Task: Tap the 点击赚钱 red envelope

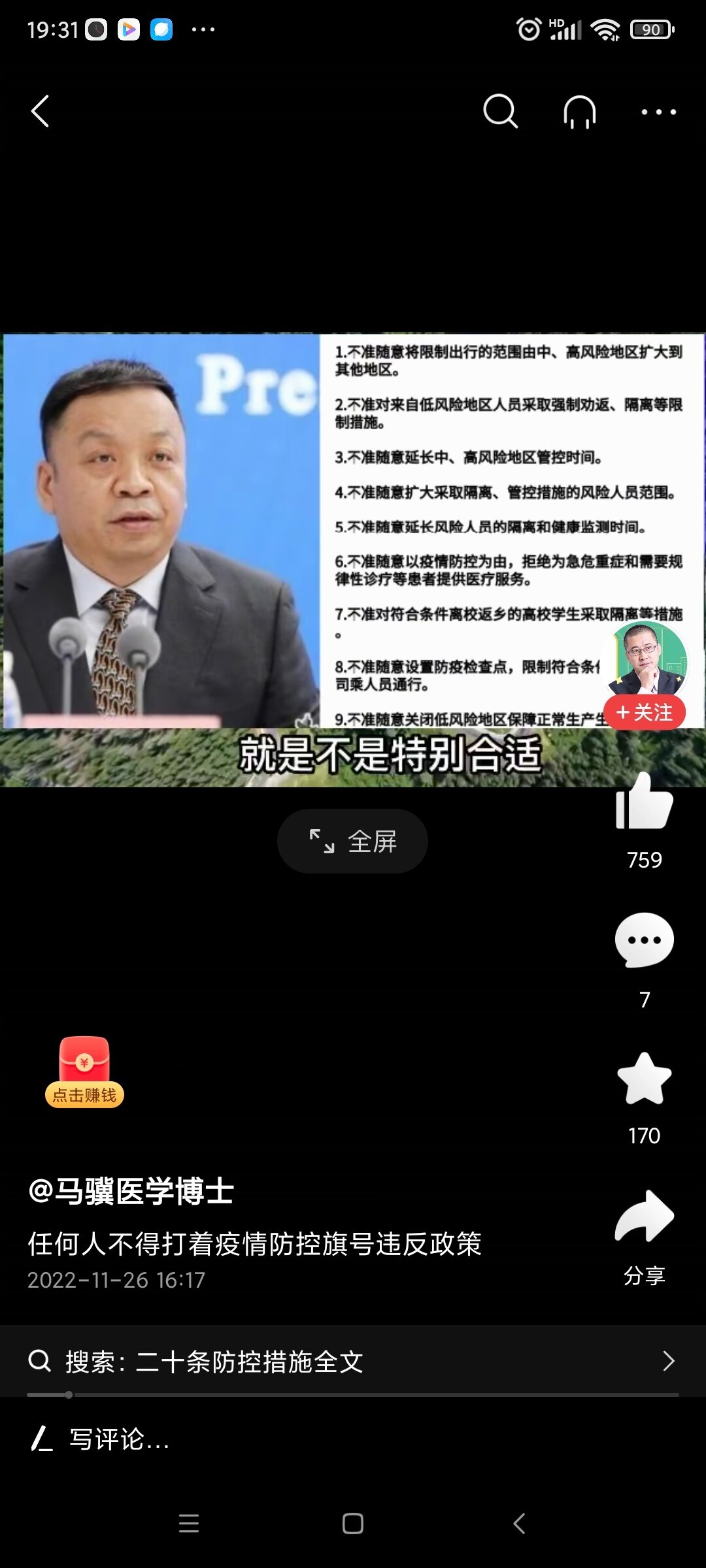Action: (x=84, y=1071)
